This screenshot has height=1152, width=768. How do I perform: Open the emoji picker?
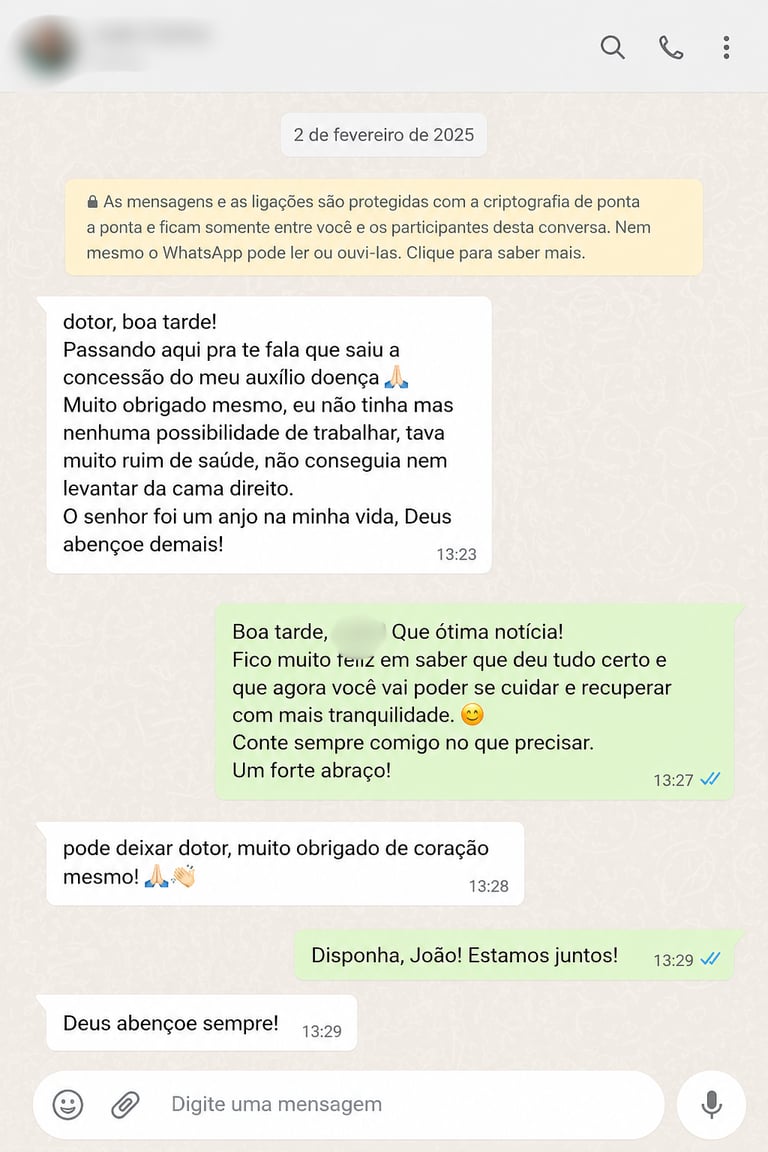click(68, 1105)
